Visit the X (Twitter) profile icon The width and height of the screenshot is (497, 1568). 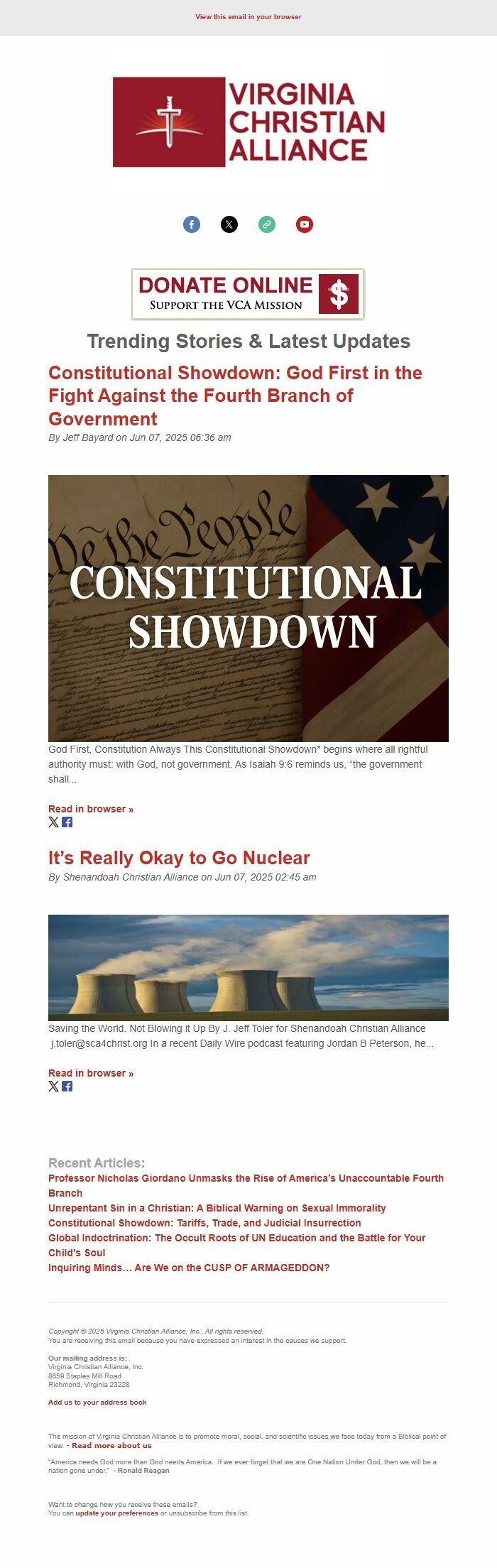coord(229,224)
